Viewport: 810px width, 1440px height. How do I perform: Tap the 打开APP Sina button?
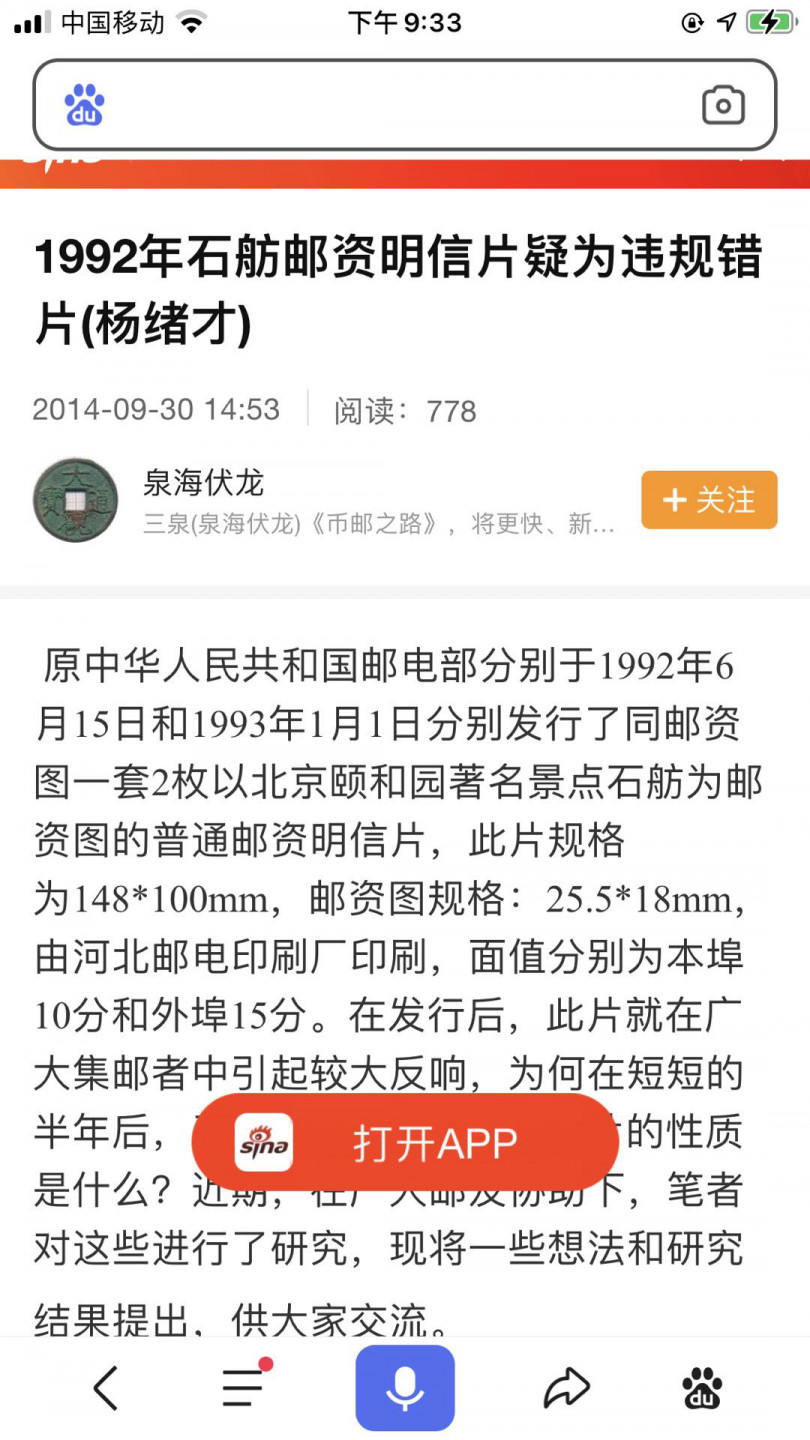[x=405, y=1142]
